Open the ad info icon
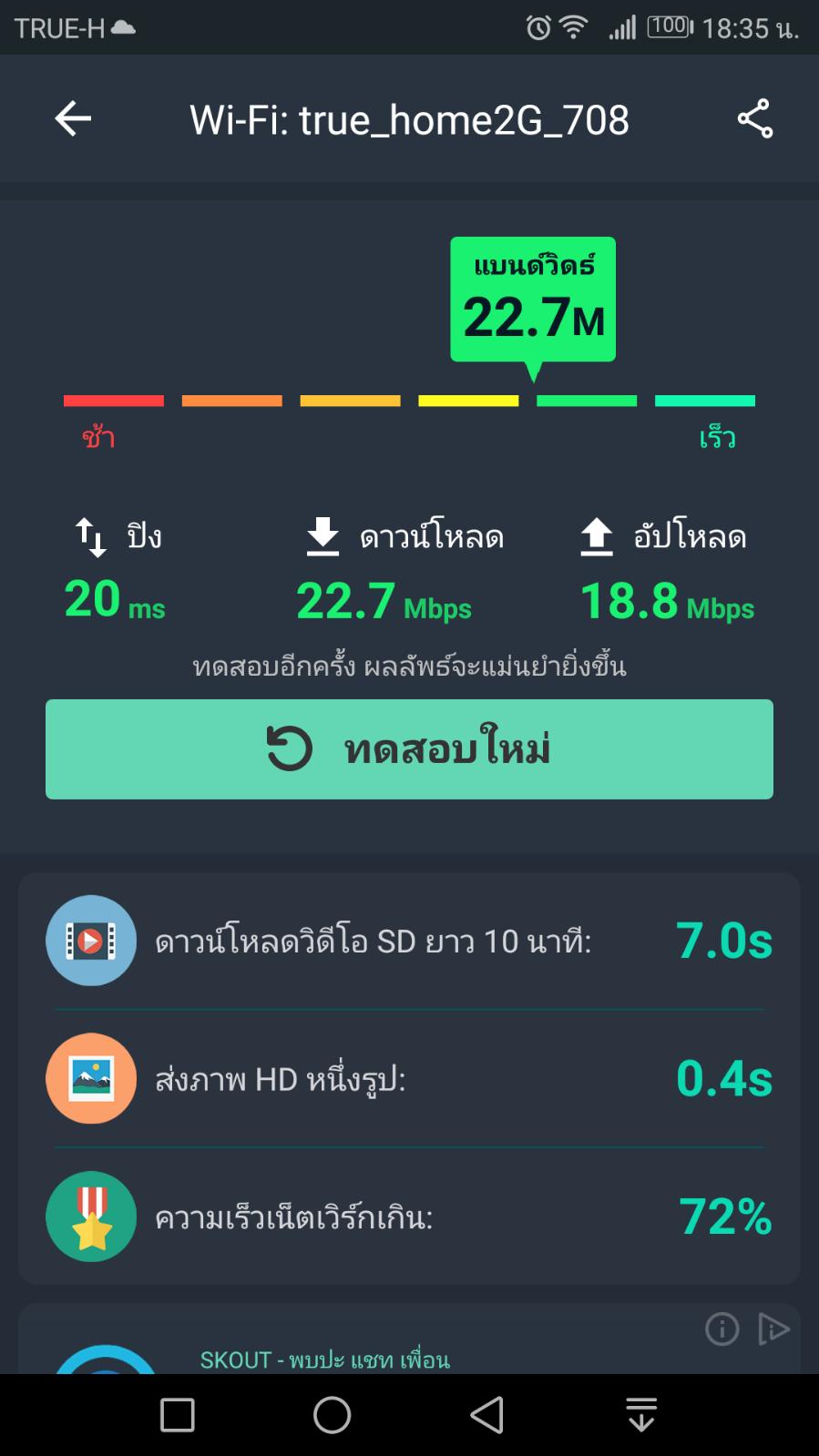 722,1329
